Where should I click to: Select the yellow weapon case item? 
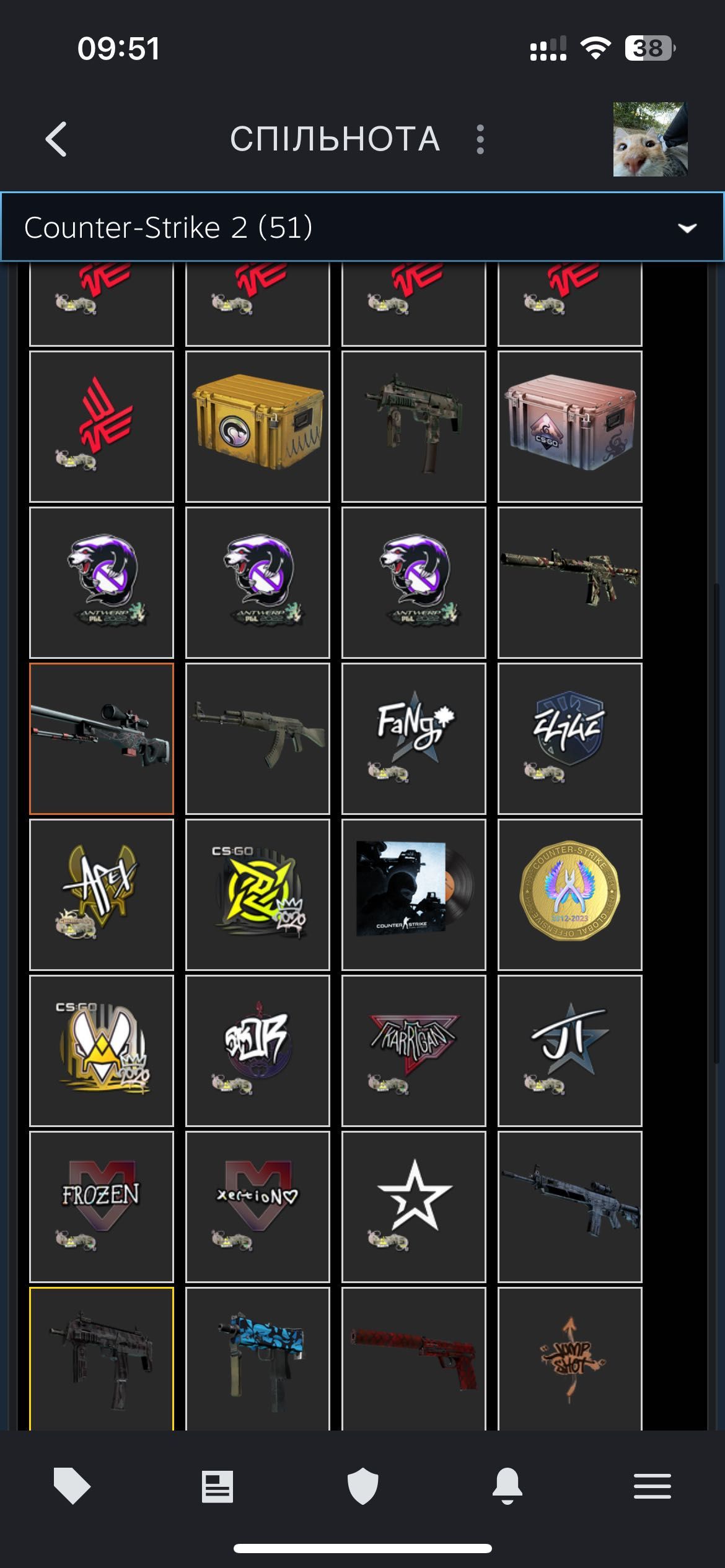258,427
